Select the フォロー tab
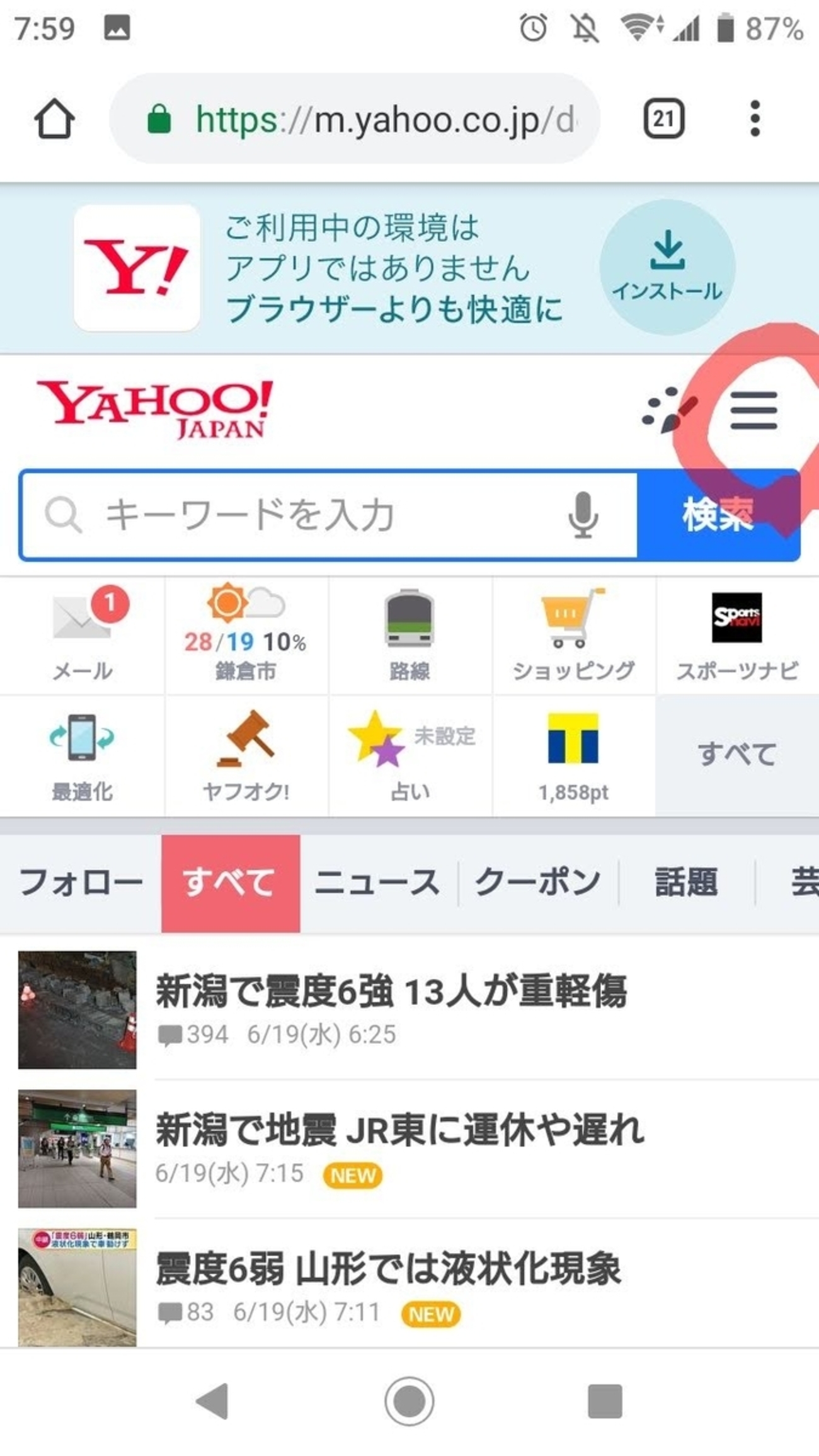 [x=81, y=882]
